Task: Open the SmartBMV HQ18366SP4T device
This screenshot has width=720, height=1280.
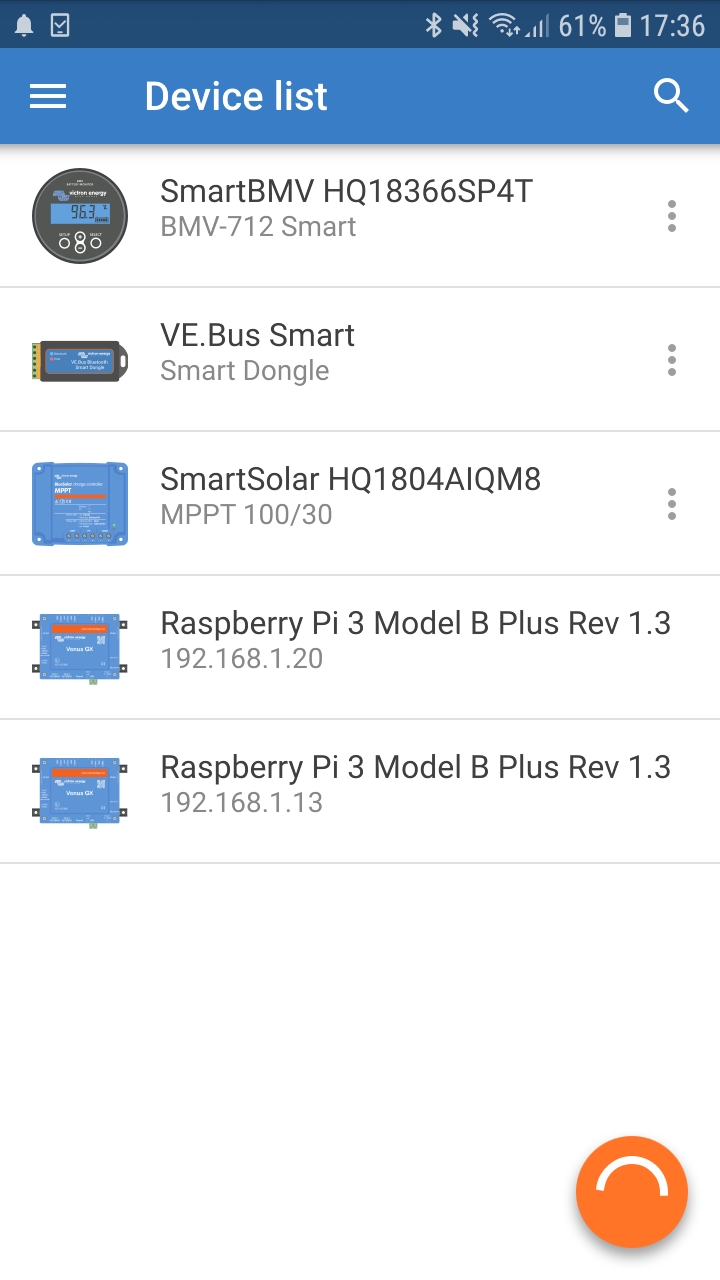Action: click(345, 208)
